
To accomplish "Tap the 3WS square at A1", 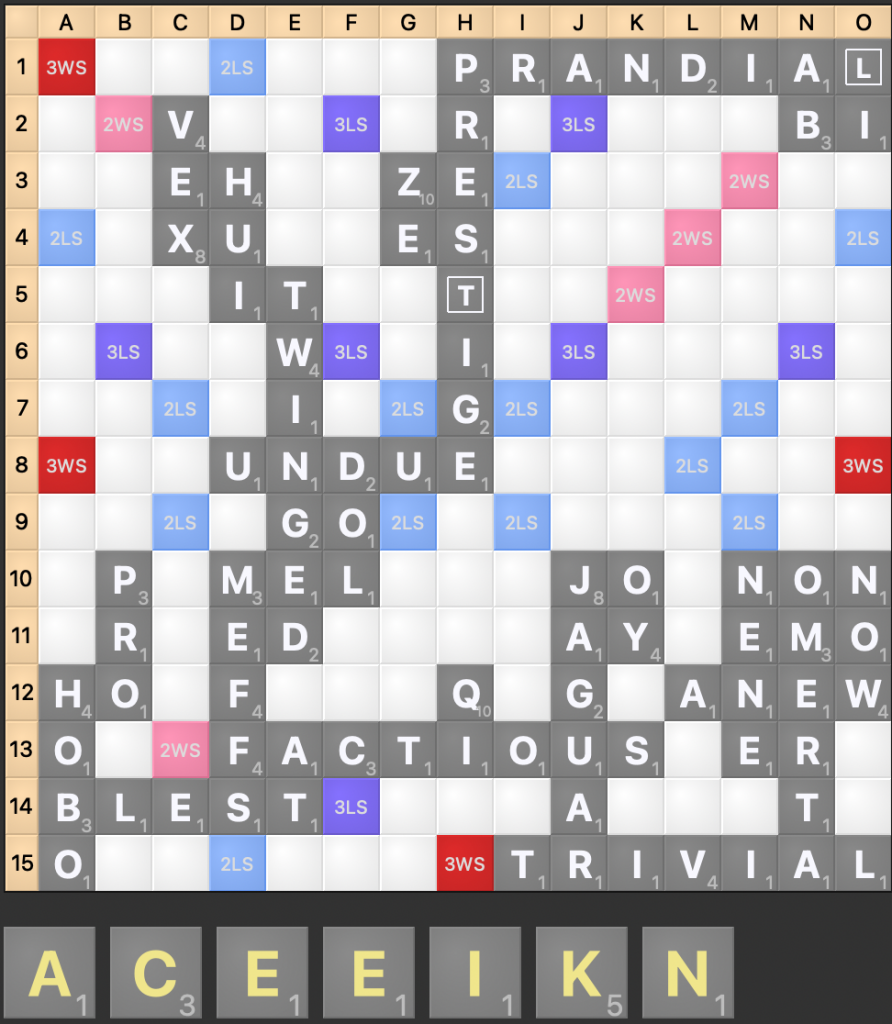I will coord(67,68).
